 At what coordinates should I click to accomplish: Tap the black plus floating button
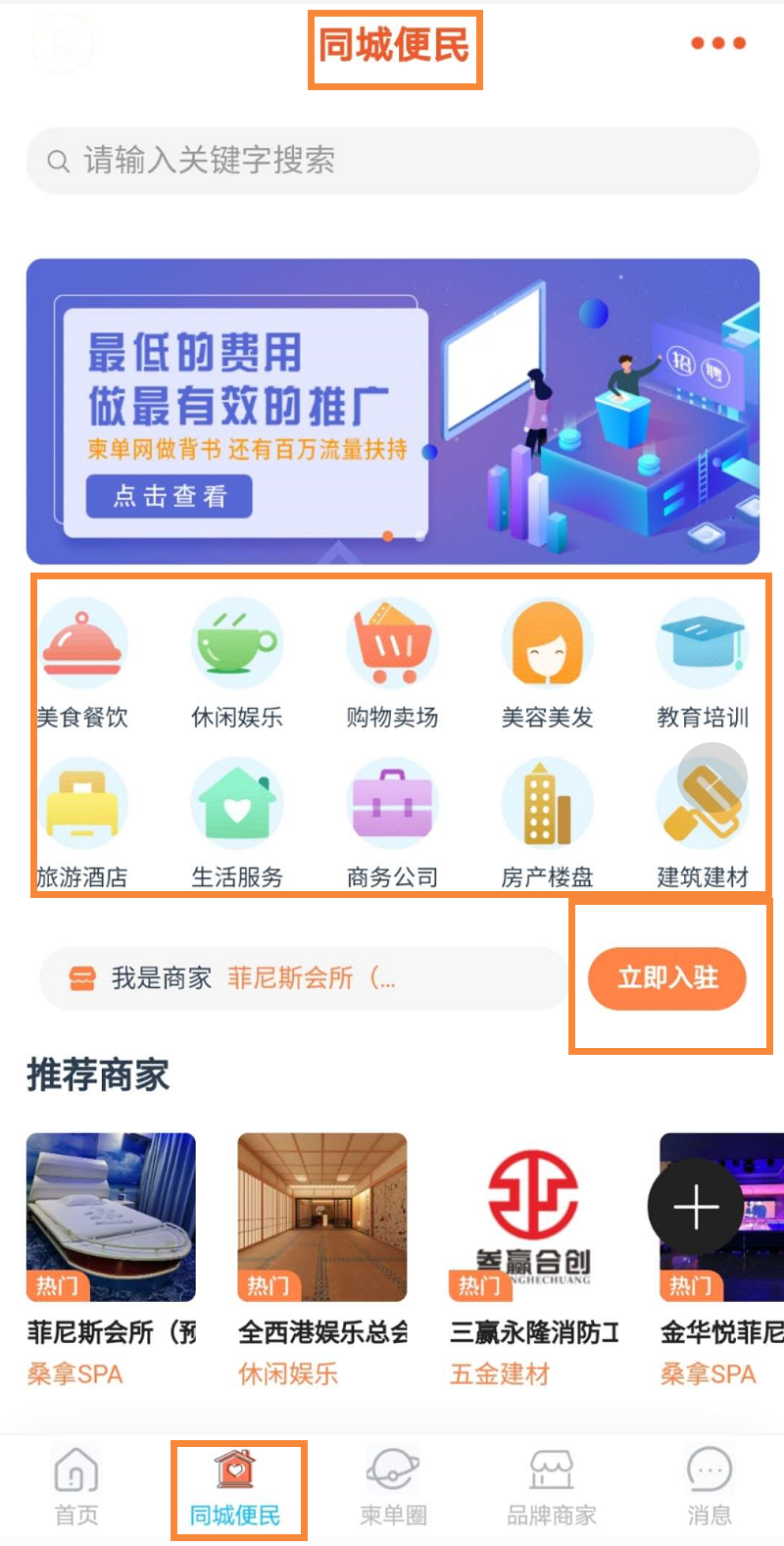[697, 1207]
